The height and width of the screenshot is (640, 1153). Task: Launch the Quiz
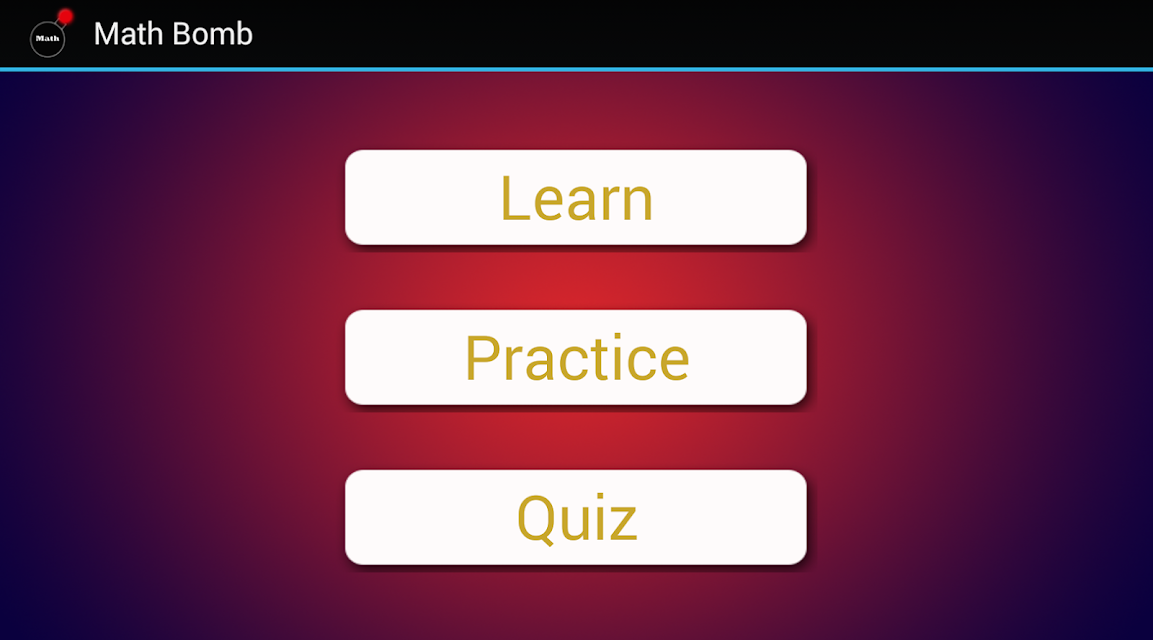[x=576, y=517]
